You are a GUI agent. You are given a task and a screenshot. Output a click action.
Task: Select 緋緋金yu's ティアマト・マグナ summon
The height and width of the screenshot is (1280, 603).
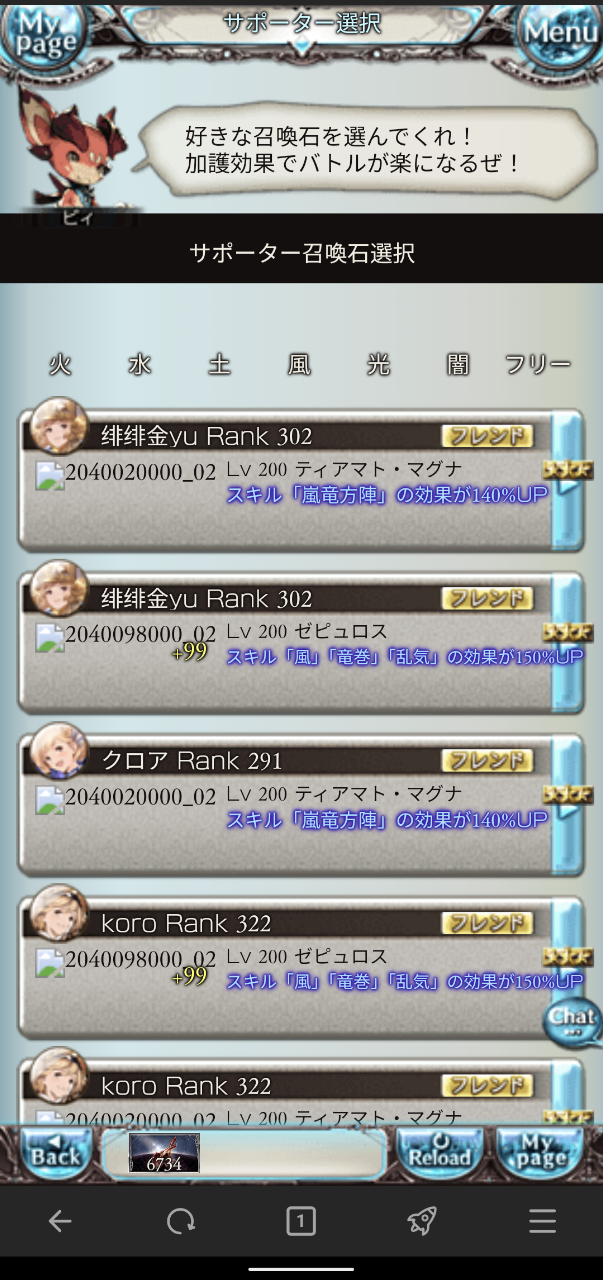pyautogui.click(x=290, y=490)
